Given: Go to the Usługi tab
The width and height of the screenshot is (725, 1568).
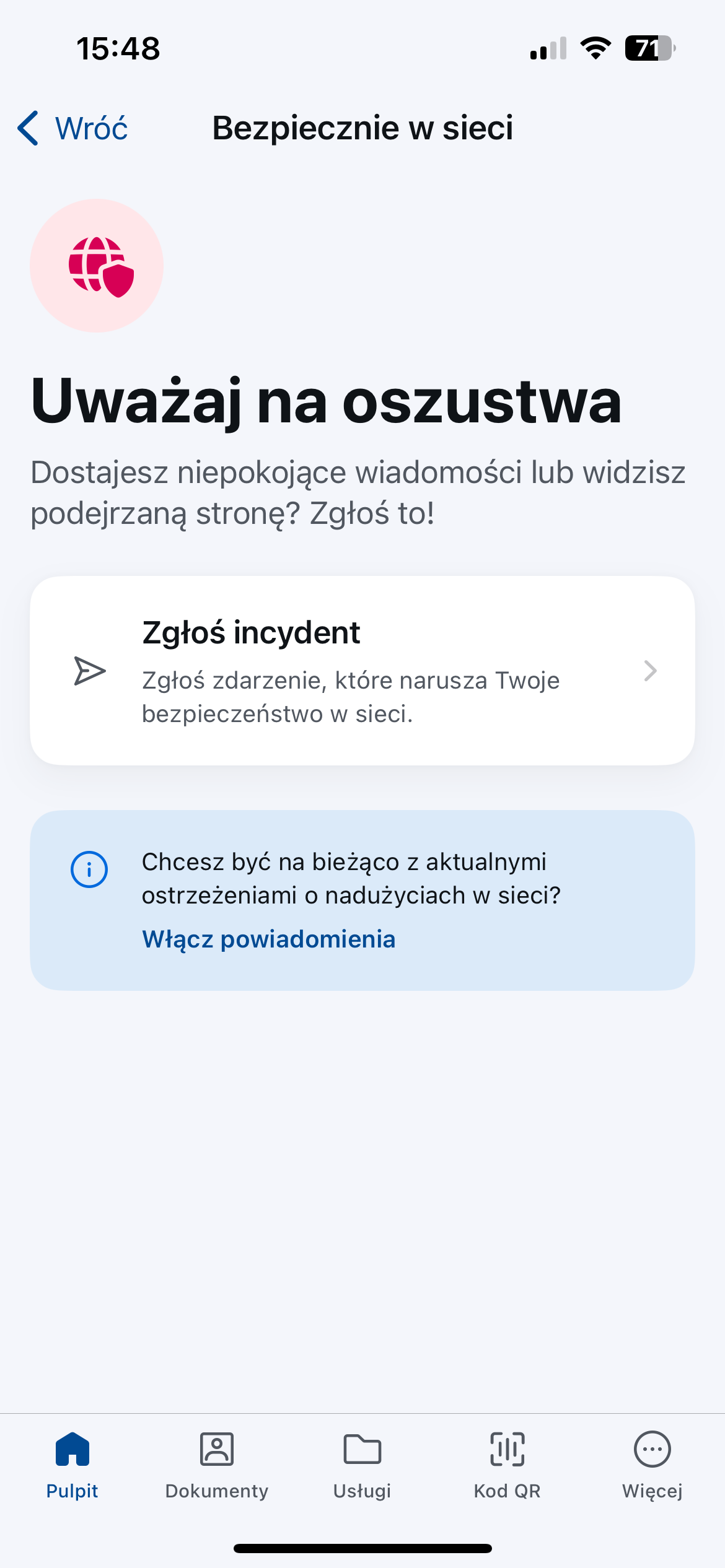Looking at the screenshot, I should (362, 1464).
